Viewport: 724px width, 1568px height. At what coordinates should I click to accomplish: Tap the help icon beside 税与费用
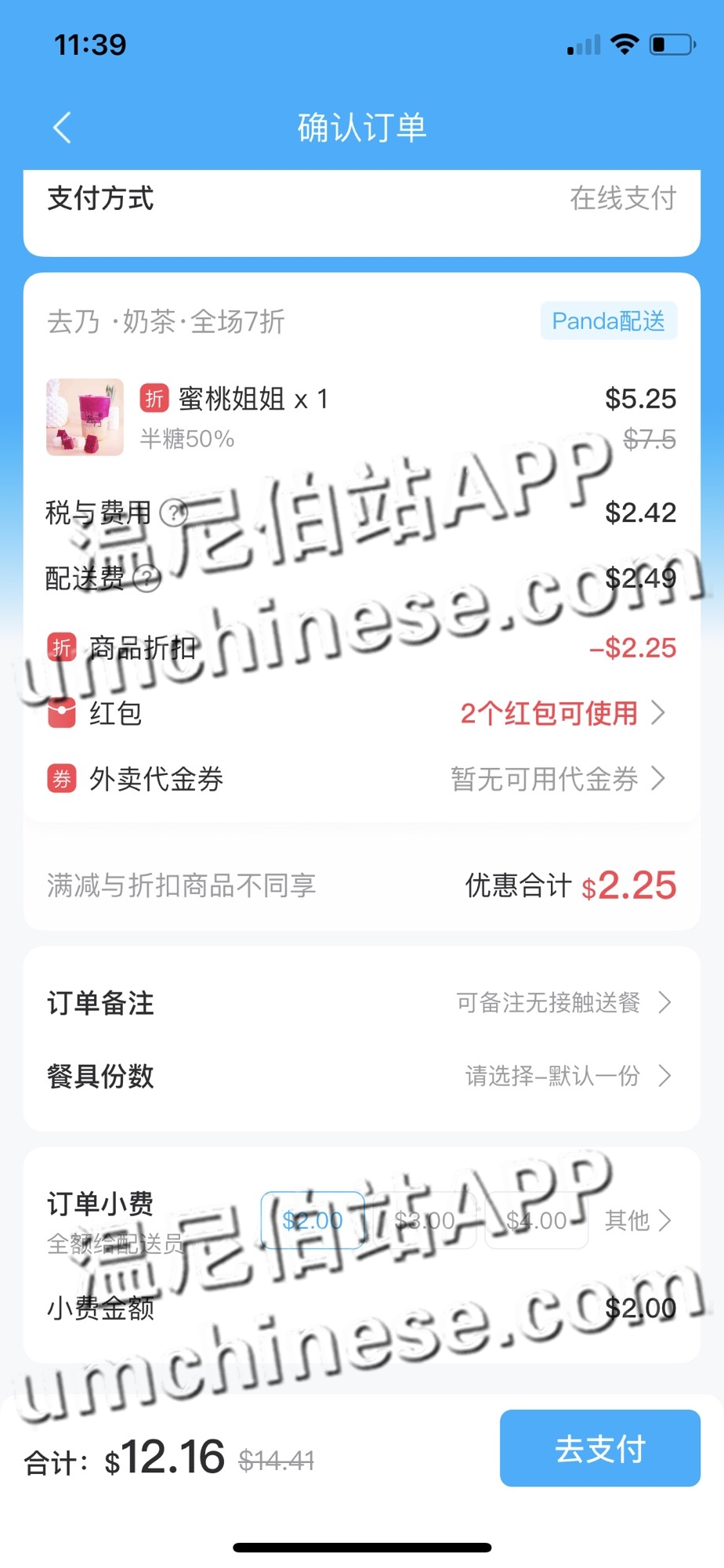coord(173,513)
